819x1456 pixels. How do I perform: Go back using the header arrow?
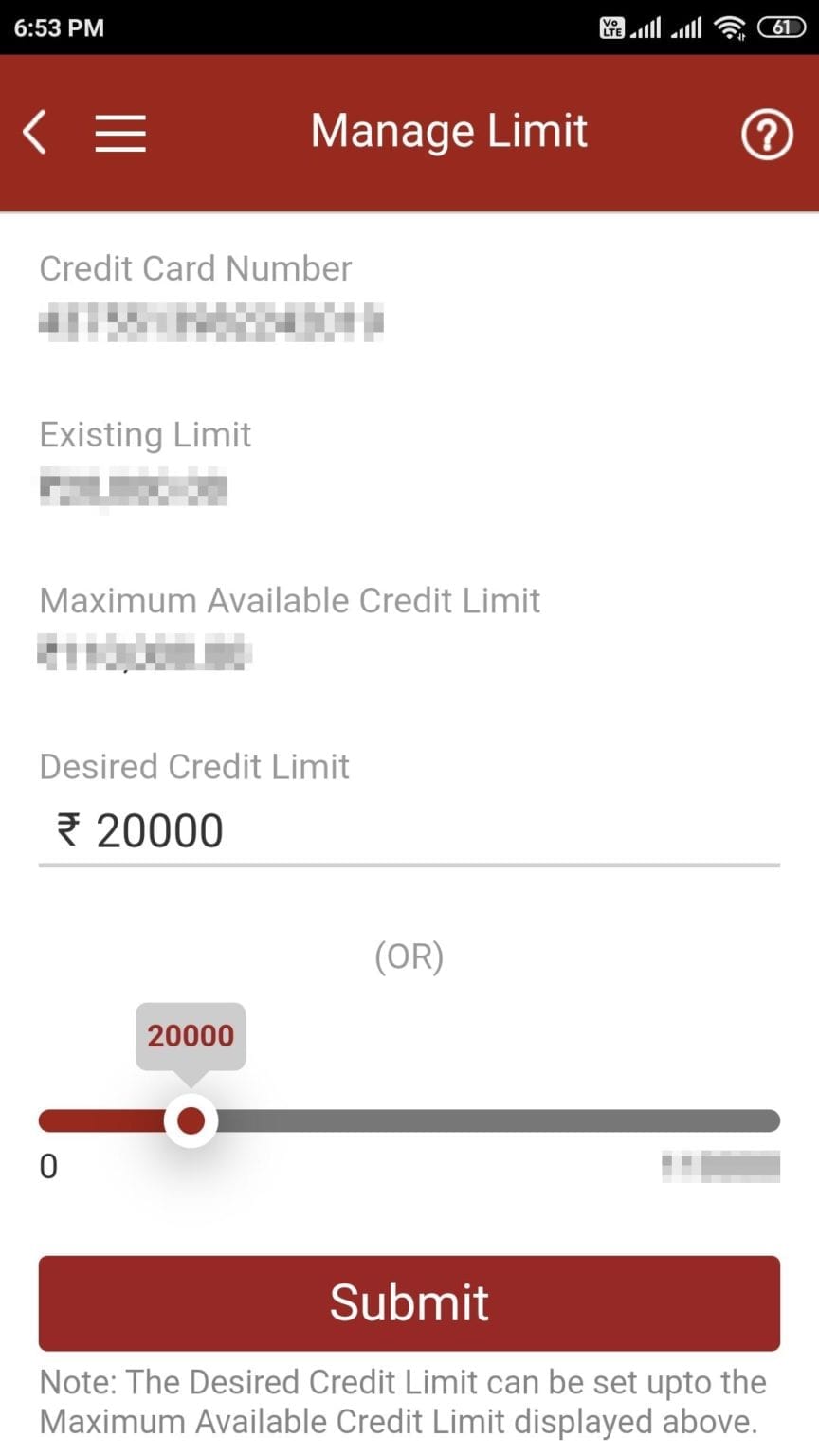35,132
